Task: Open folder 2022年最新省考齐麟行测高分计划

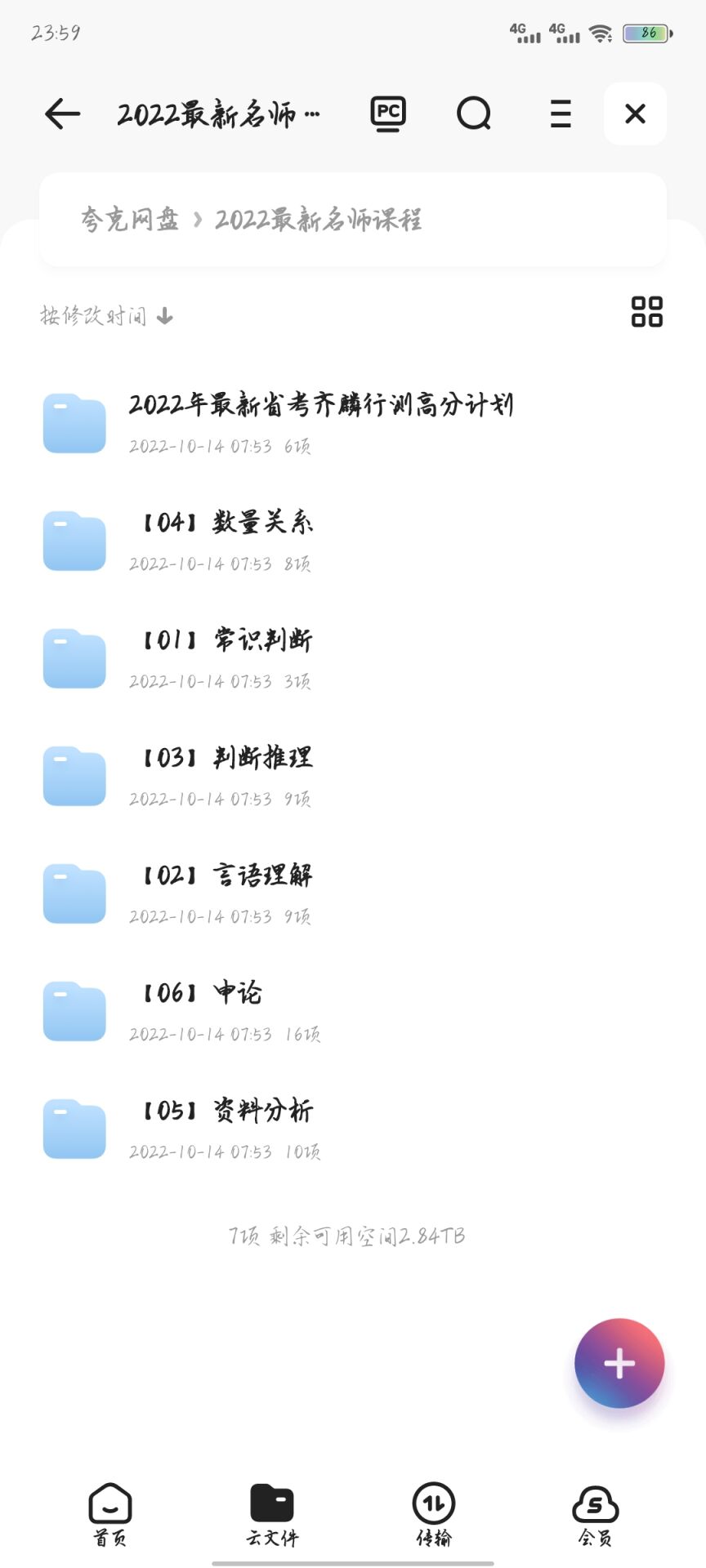Action: click(320, 421)
